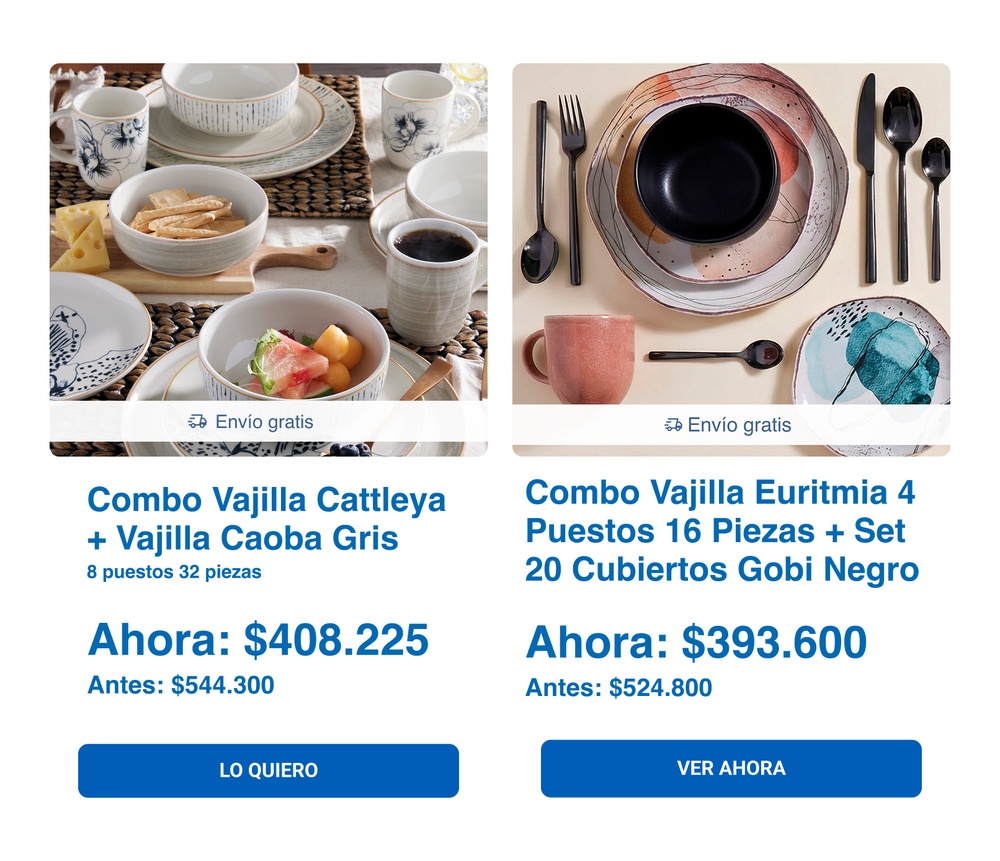Tap the VER AHORA button
The width and height of the screenshot is (1000, 861).
click(731, 768)
